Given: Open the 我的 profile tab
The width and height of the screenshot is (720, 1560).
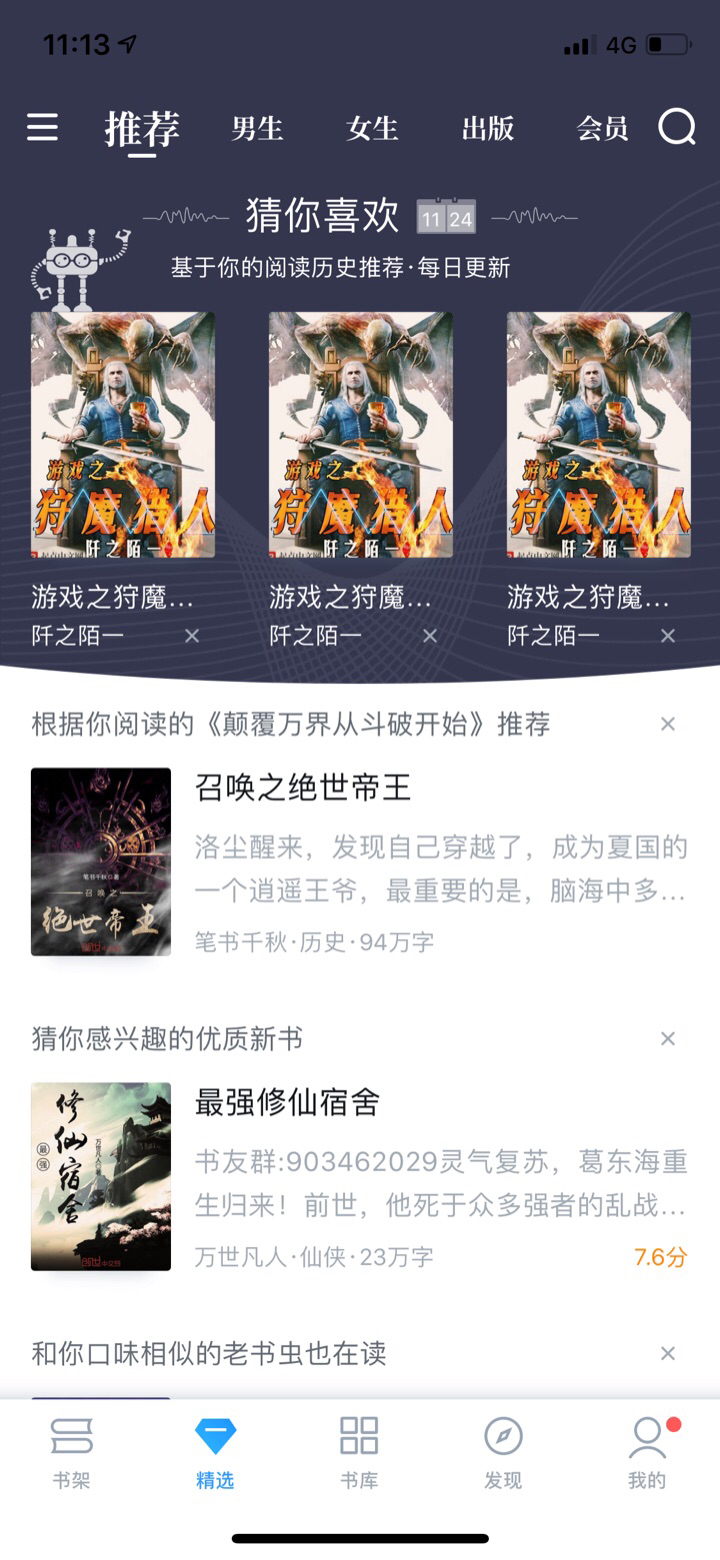Looking at the screenshot, I should [x=647, y=1453].
